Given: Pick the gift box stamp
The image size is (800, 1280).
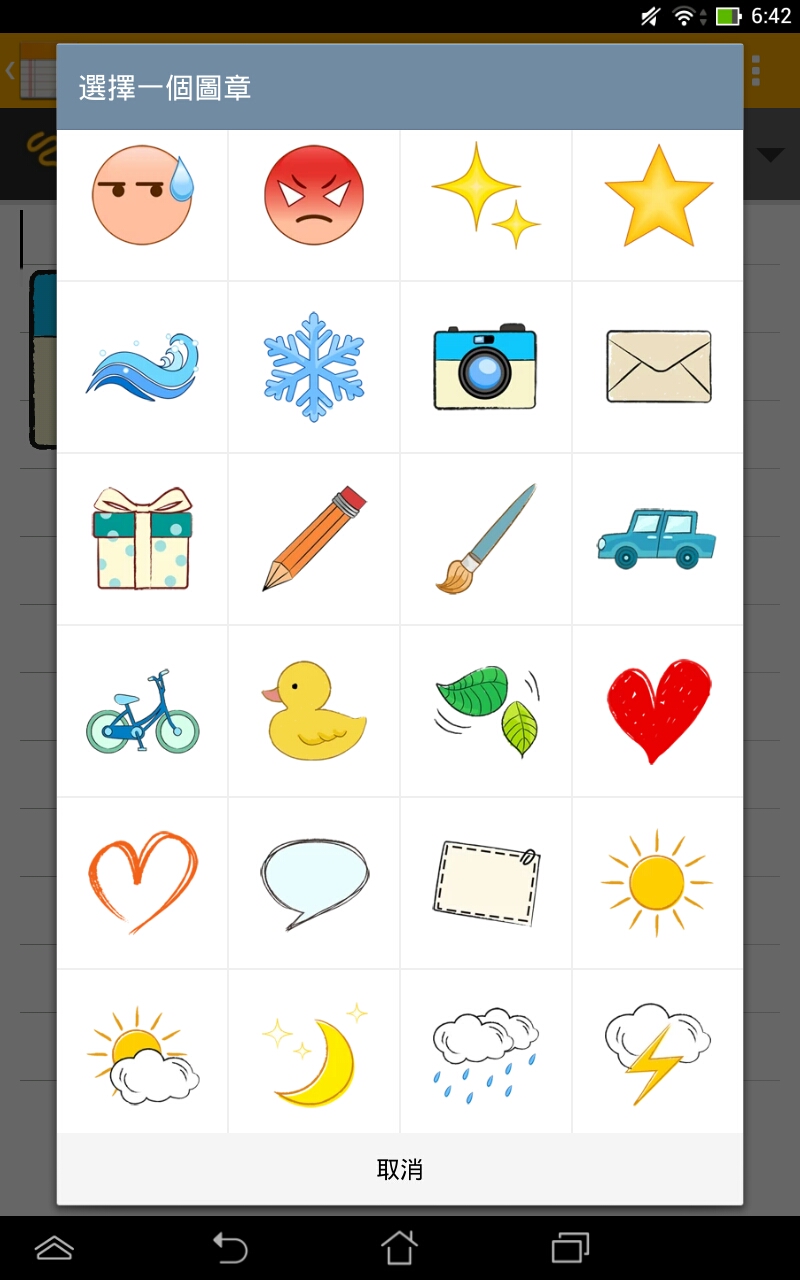Looking at the screenshot, I should click(142, 539).
